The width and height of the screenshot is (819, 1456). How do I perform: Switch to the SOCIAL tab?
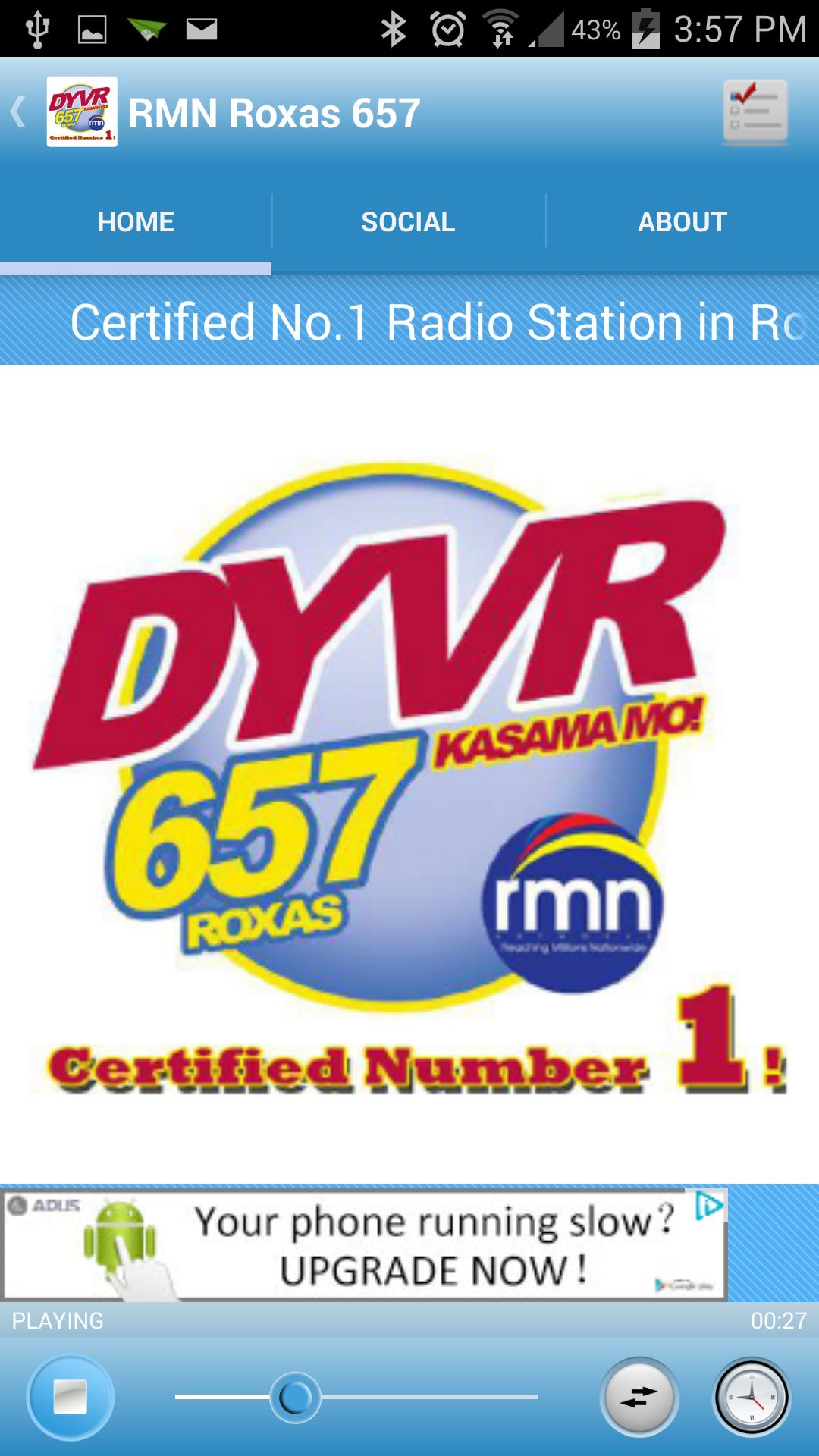[x=408, y=222]
